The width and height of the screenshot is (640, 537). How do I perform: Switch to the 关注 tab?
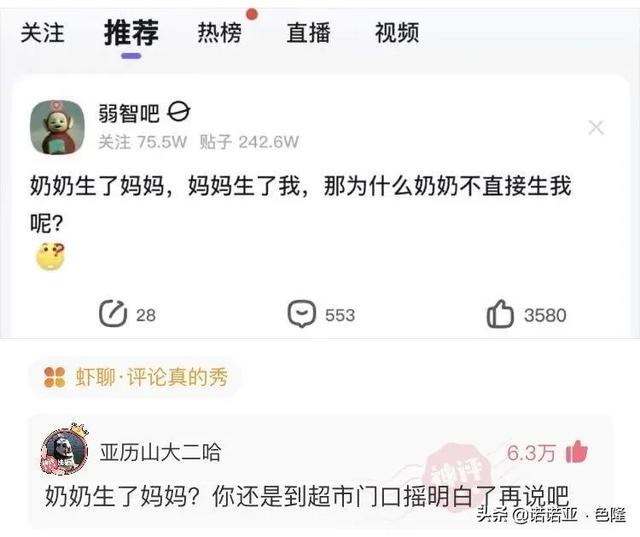point(42,33)
